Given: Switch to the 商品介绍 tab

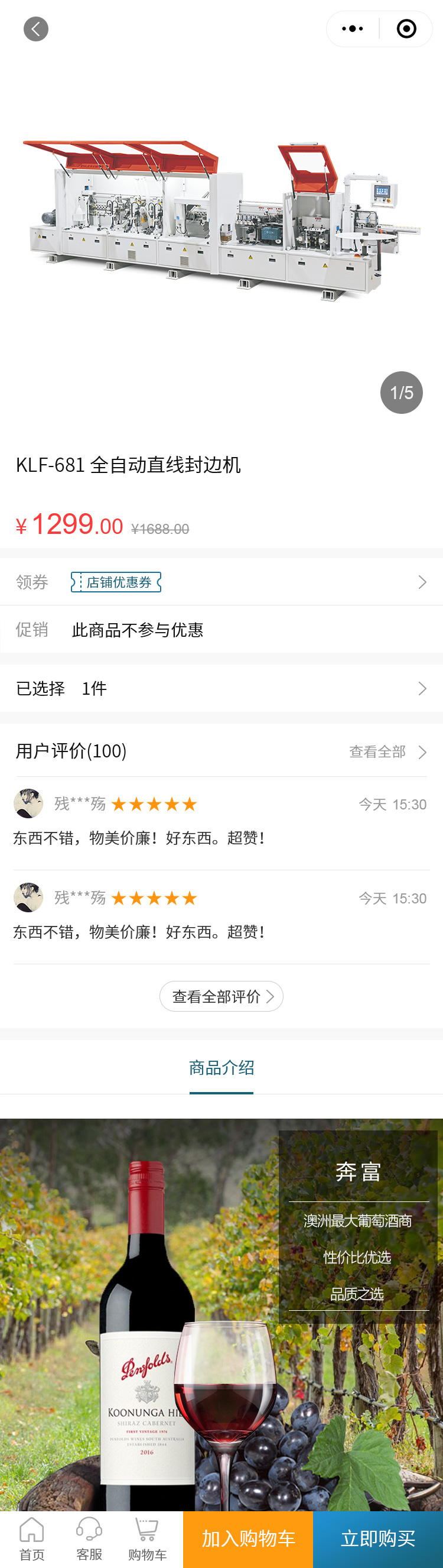Looking at the screenshot, I should click(x=221, y=1068).
